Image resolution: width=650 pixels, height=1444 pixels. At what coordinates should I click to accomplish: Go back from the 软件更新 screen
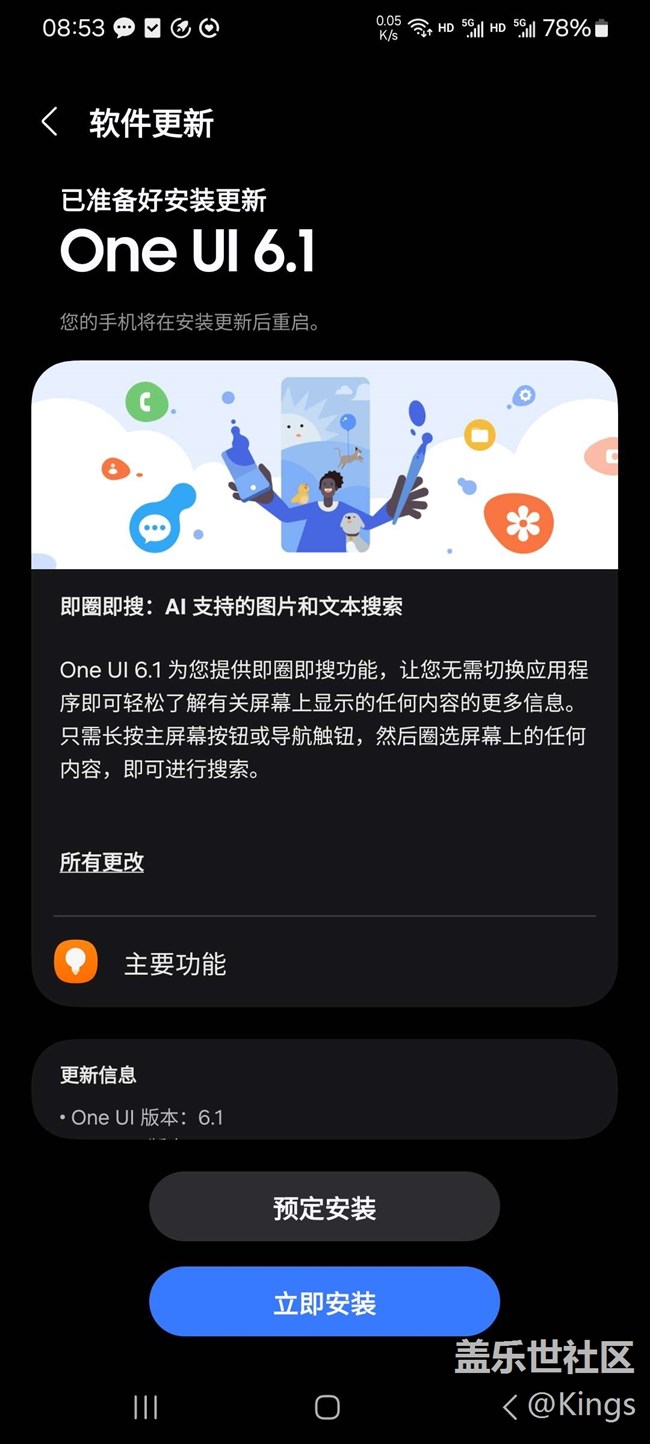coord(49,123)
